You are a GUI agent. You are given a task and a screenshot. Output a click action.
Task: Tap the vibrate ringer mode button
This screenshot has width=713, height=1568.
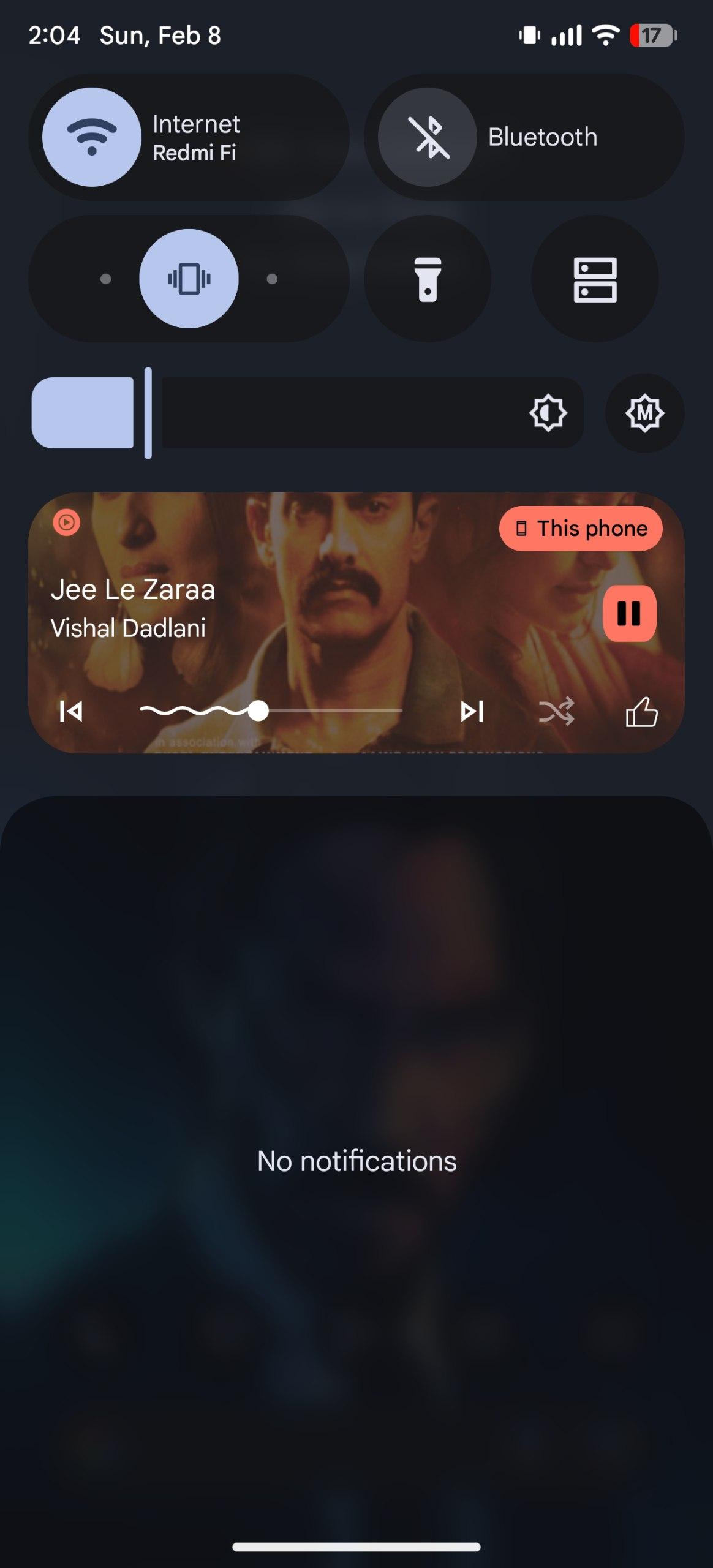point(189,279)
